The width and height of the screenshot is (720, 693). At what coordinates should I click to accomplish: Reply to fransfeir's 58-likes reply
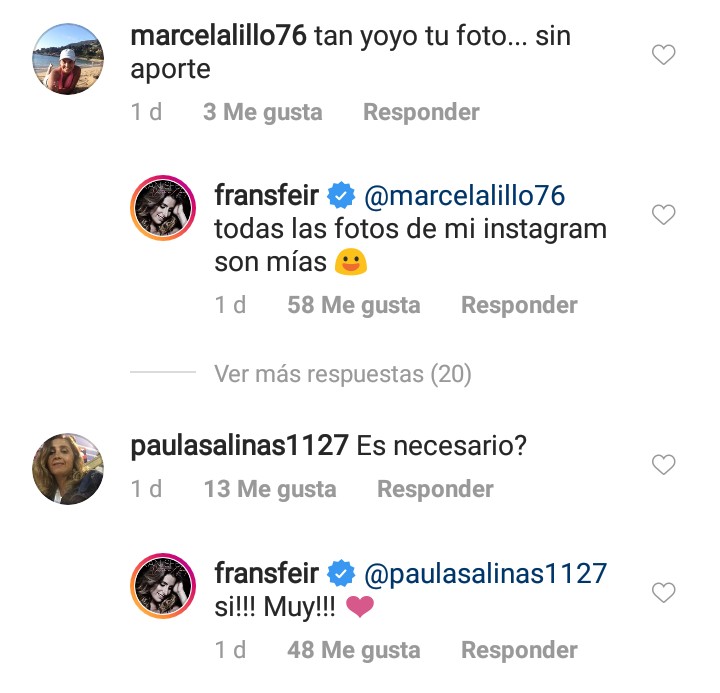tap(519, 305)
